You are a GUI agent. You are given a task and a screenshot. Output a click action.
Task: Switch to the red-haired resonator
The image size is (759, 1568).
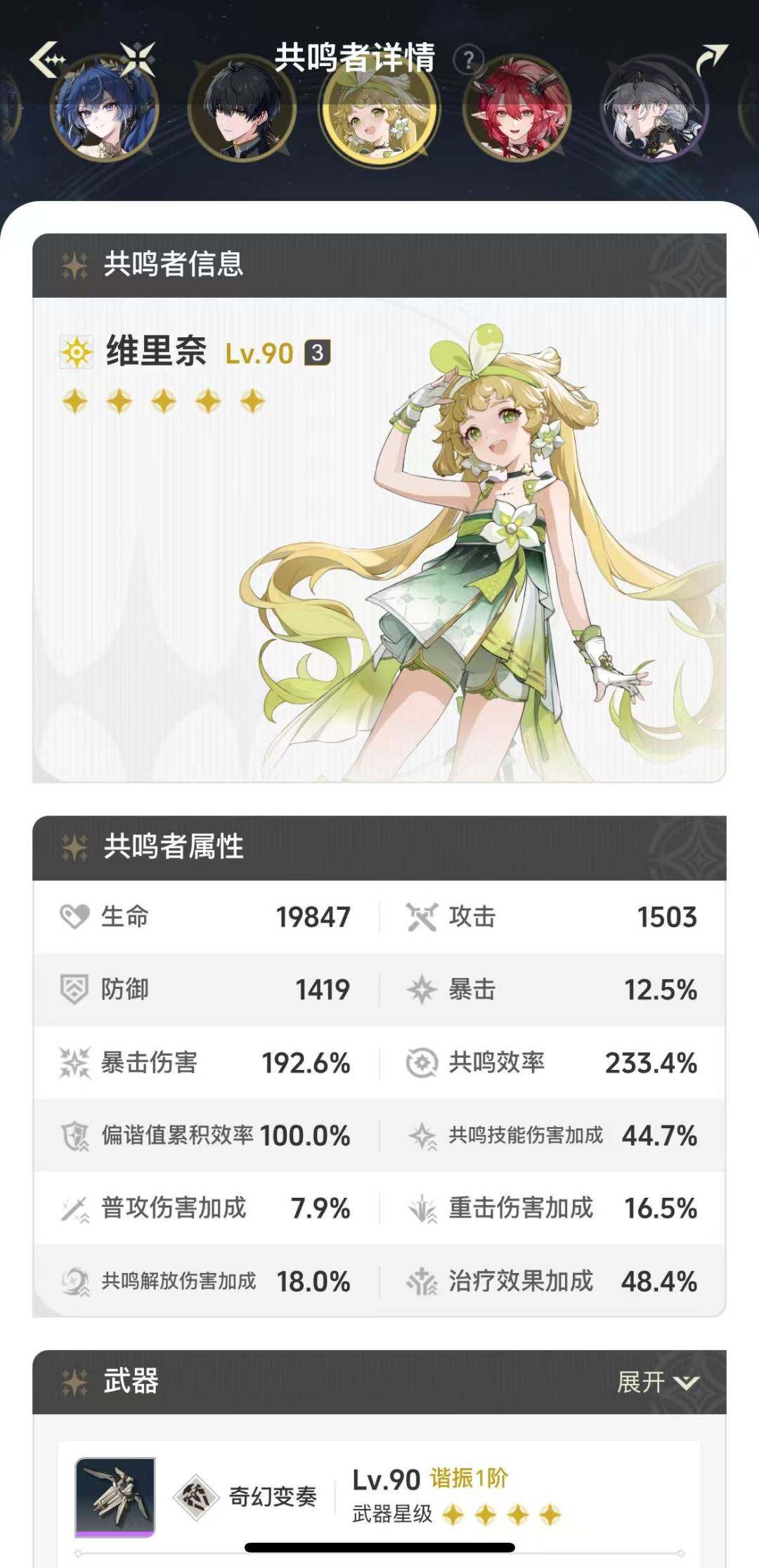(x=518, y=115)
